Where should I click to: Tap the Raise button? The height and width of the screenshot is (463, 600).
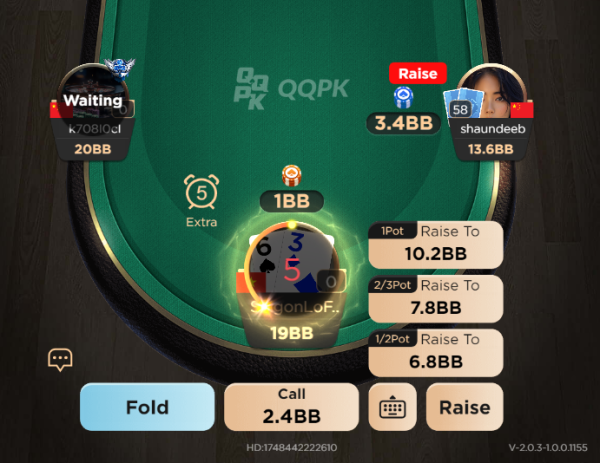click(x=464, y=407)
